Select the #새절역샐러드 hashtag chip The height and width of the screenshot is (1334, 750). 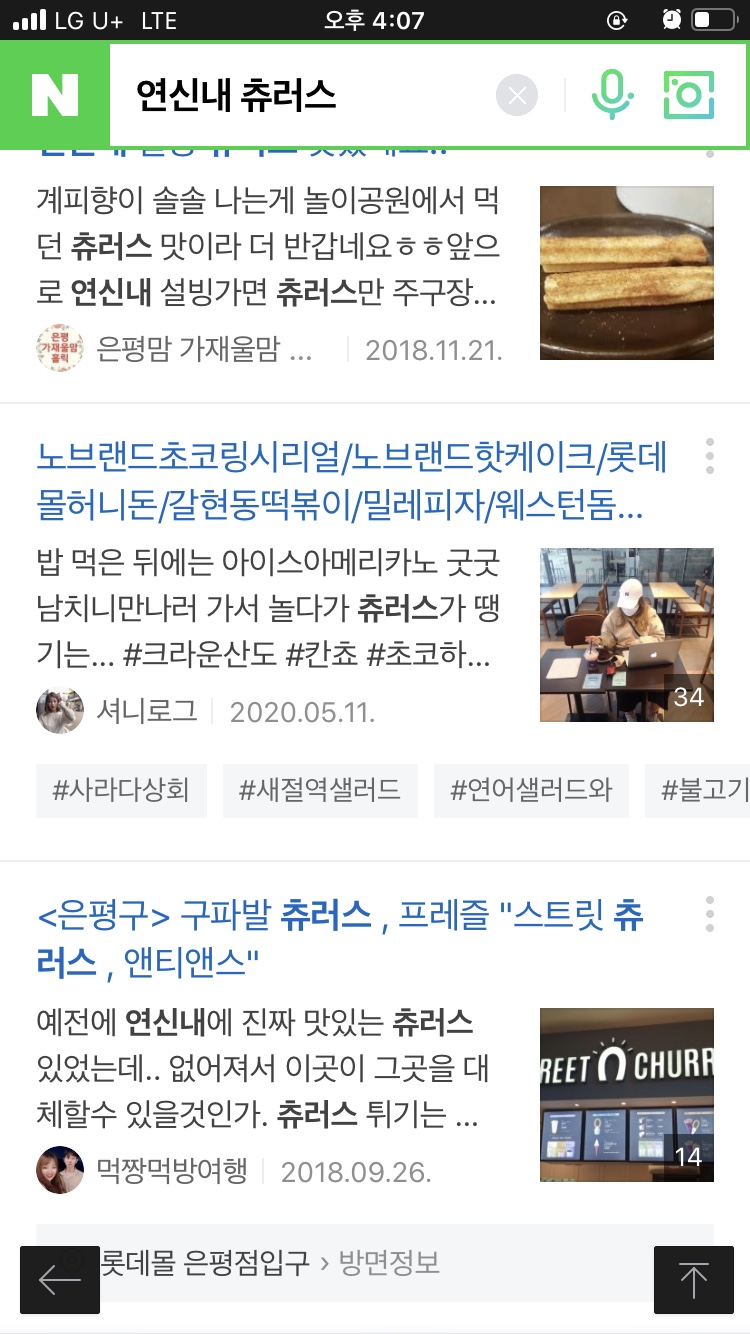(320, 791)
